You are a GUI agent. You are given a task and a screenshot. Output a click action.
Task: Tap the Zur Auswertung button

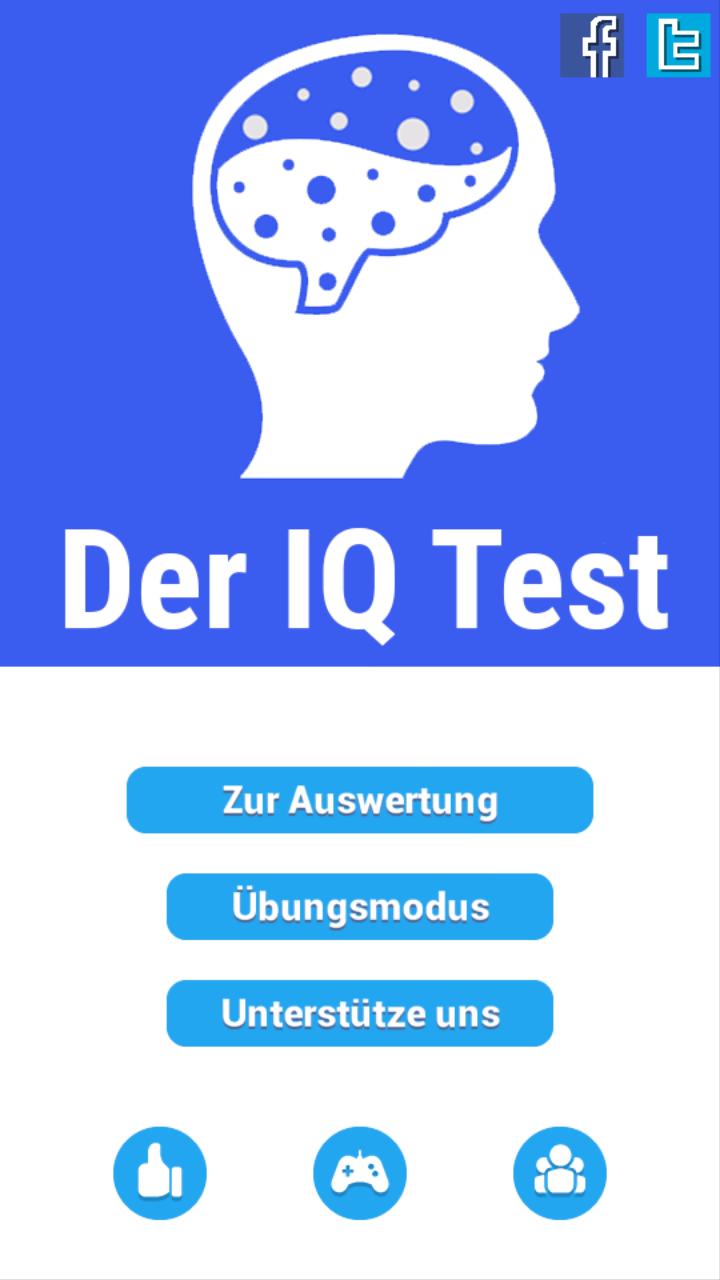pos(360,800)
